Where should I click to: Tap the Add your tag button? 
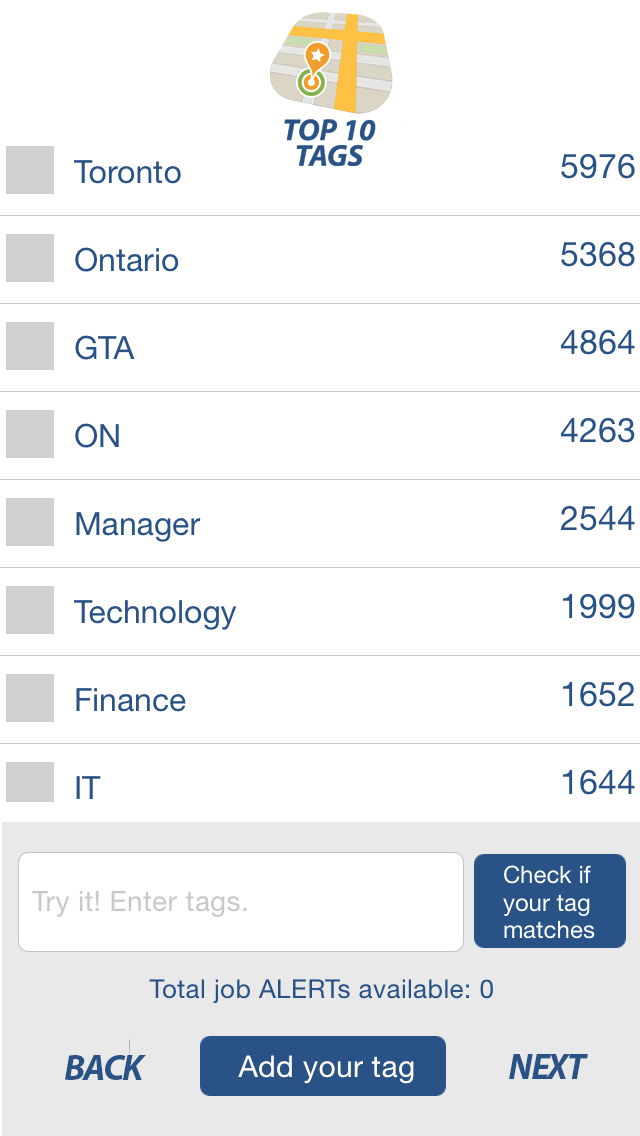[x=323, y=1066]
